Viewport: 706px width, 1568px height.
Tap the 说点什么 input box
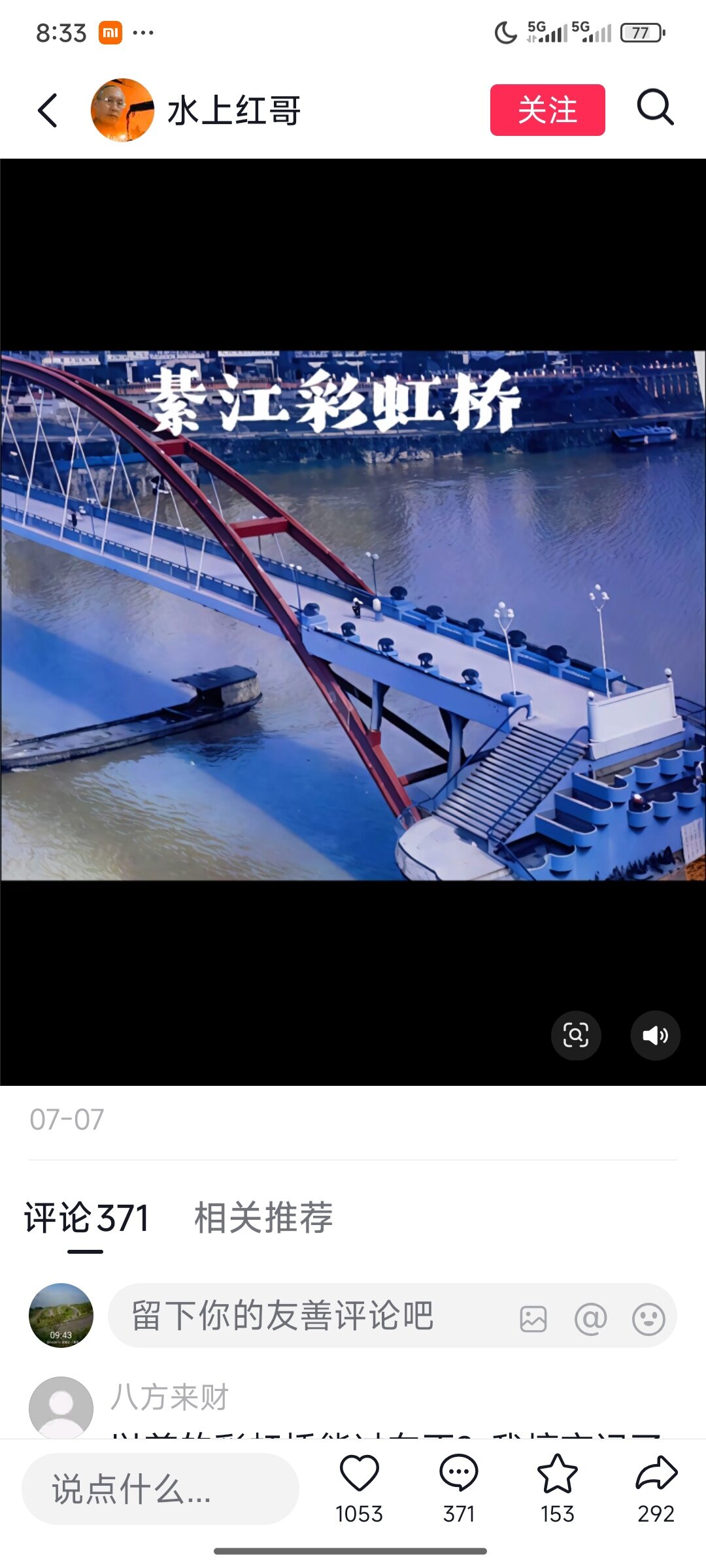tap(160, 1489)
